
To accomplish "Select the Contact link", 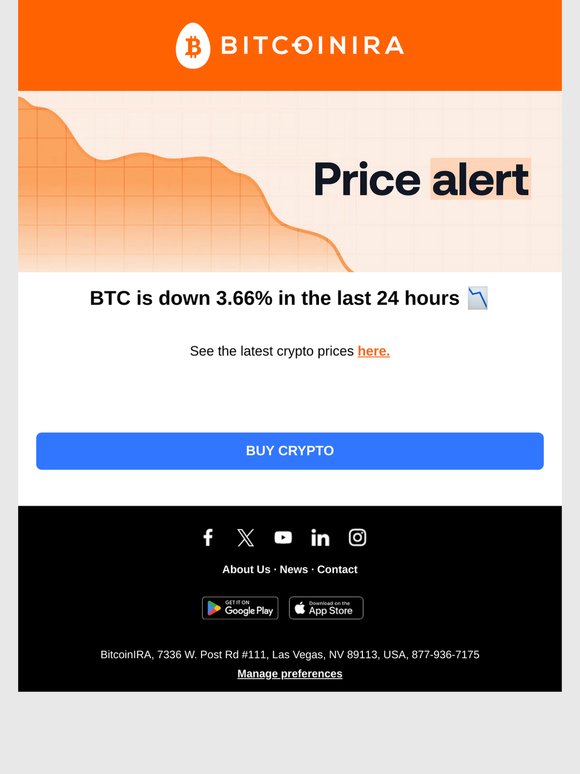I will coord(337,569).
